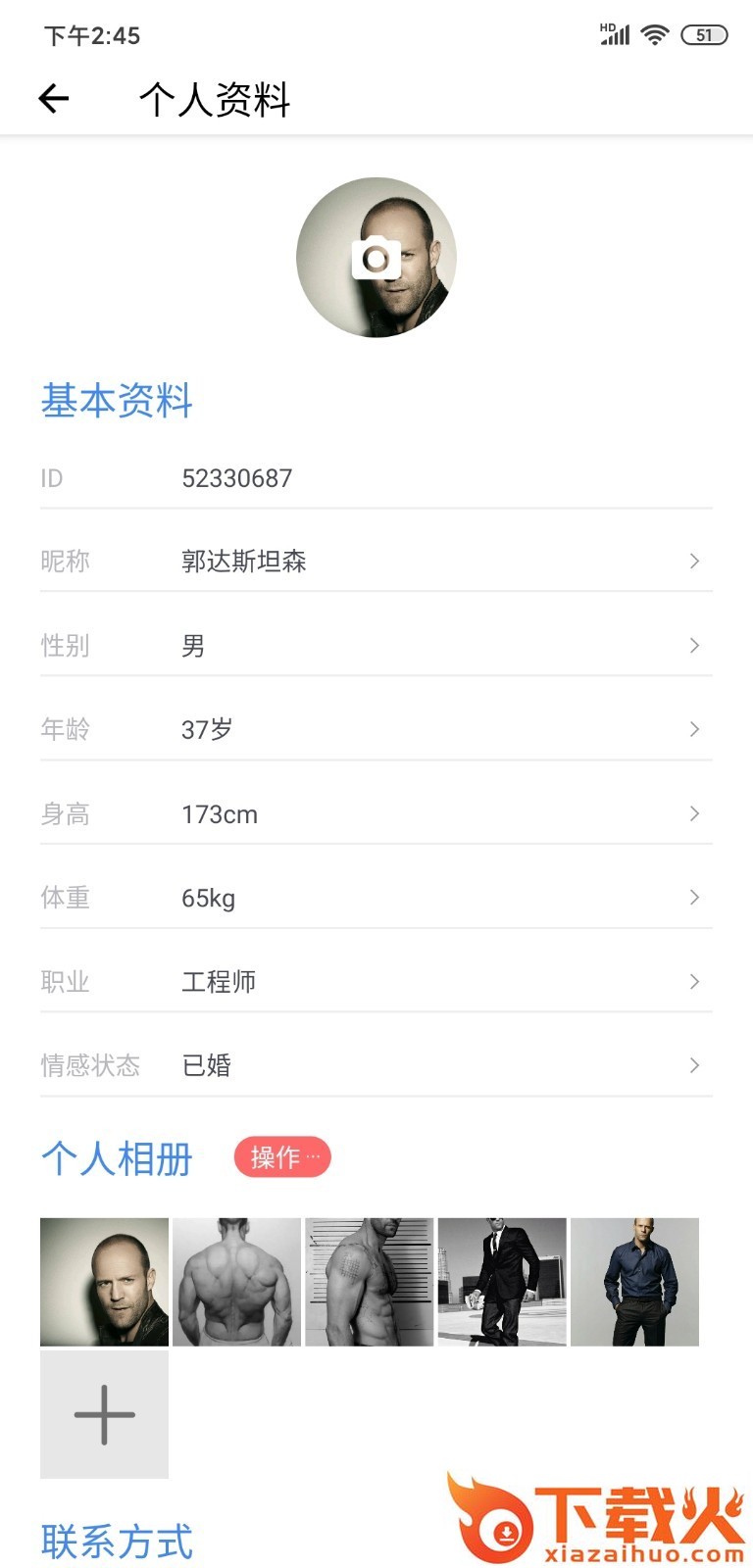The height and width of the screenshot is (1568, 753).
Task: Change the 职业 occupation
Action: point(376,981)
